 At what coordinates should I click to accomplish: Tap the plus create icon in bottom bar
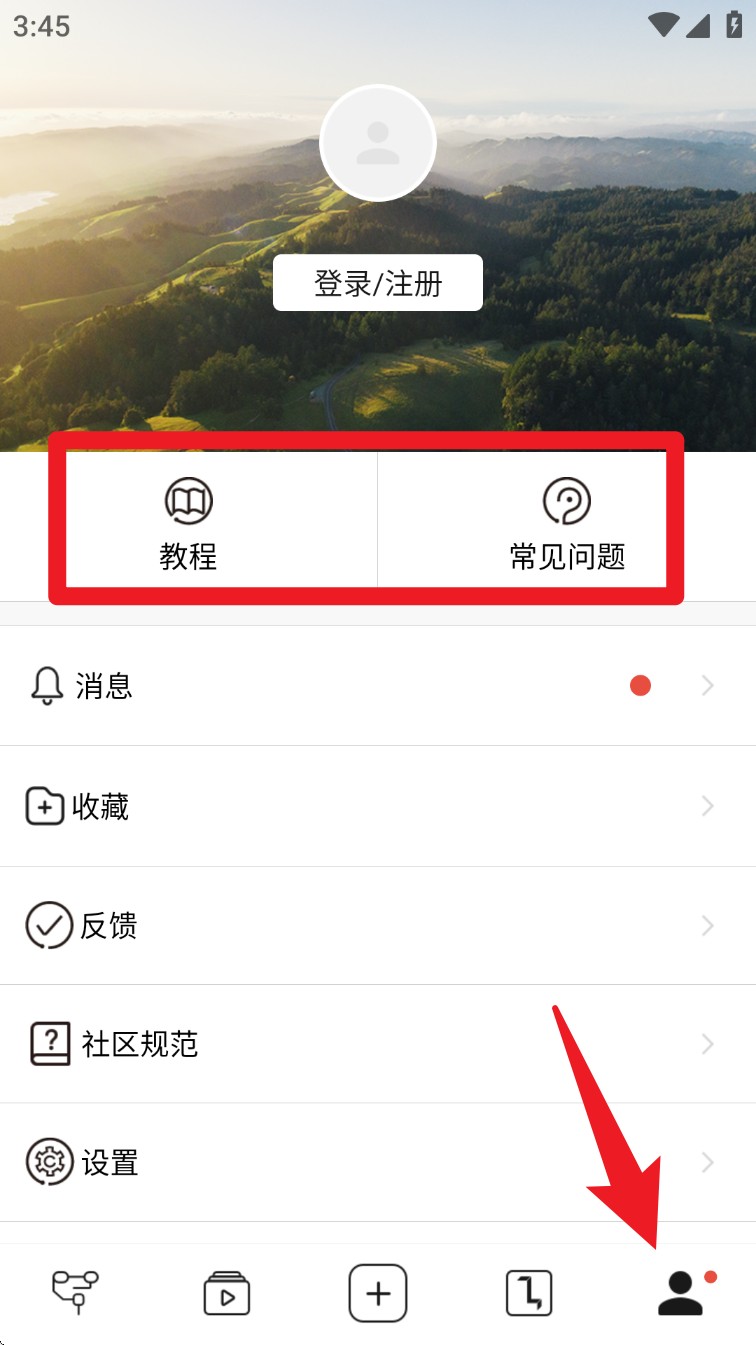378,1292
